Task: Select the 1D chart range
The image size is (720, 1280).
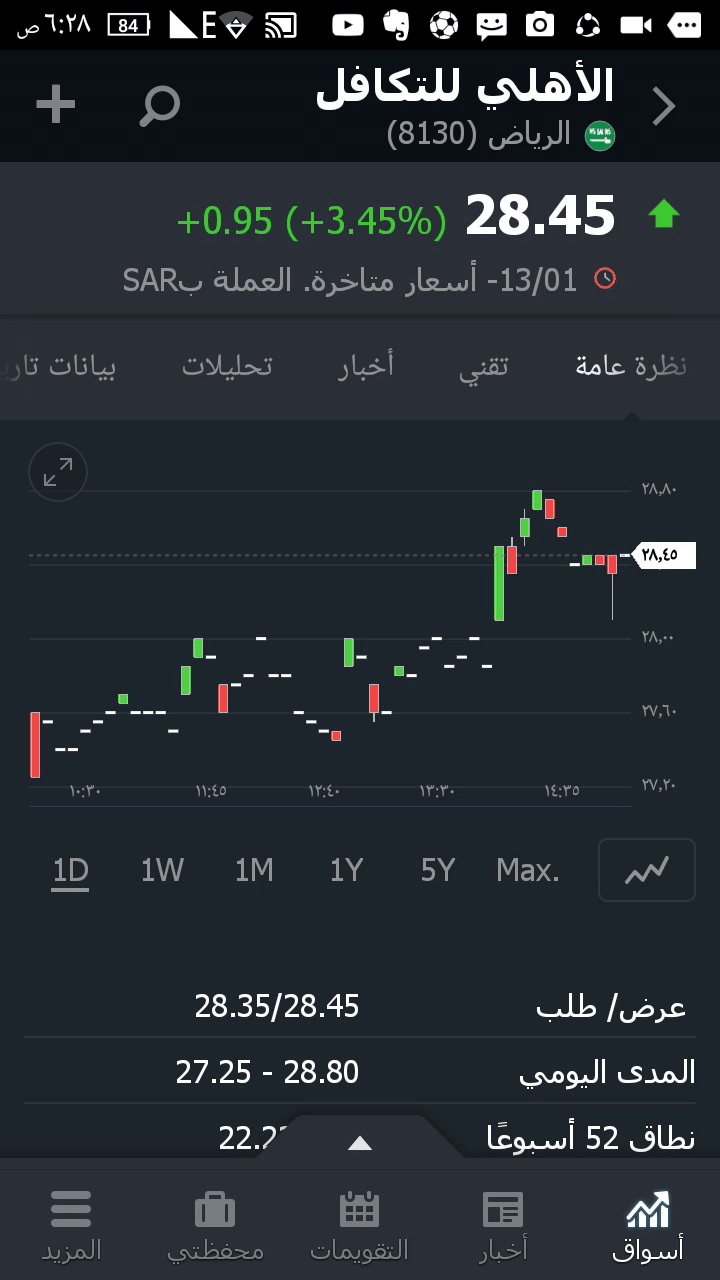Action: 71,871
